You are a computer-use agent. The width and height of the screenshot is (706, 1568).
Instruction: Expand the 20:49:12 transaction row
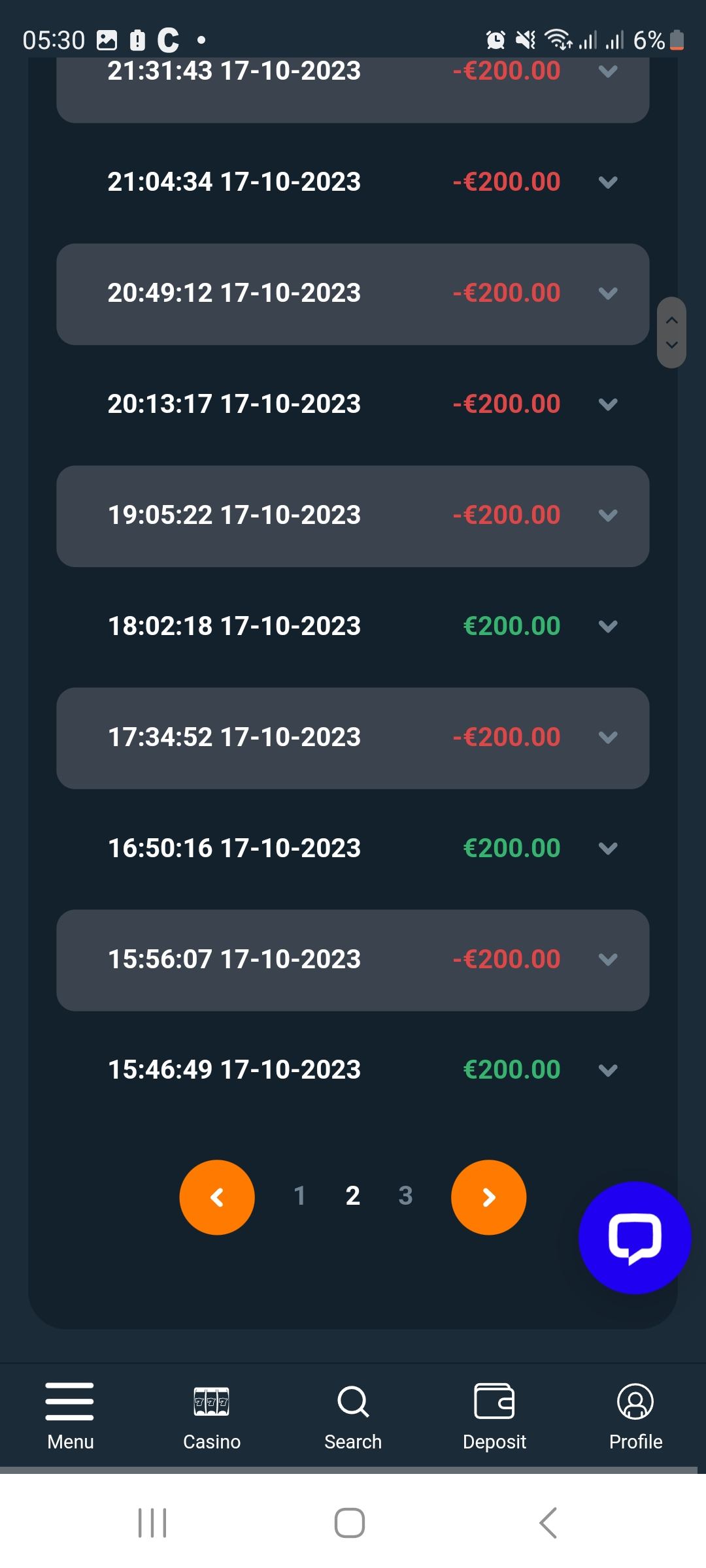point(608,293)
